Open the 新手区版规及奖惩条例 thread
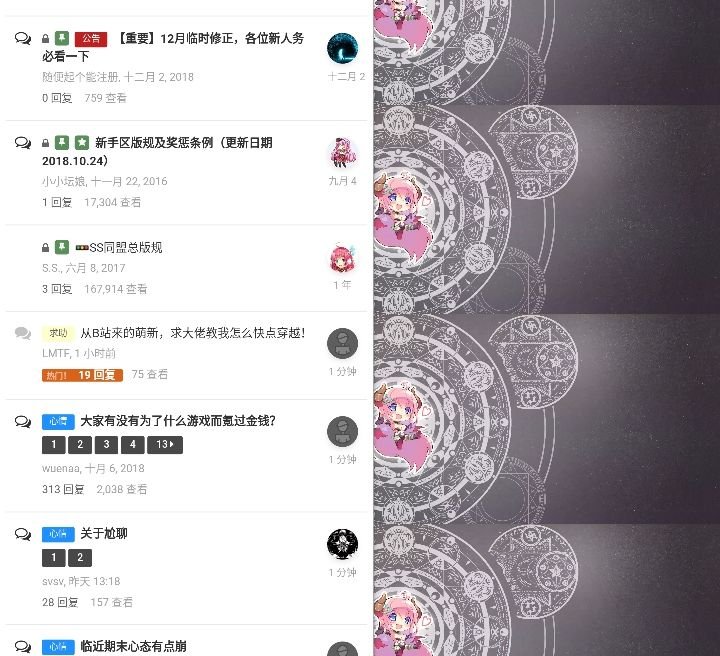Image resolution: width=720 pixels, height=656 pixels. [183, 143]
